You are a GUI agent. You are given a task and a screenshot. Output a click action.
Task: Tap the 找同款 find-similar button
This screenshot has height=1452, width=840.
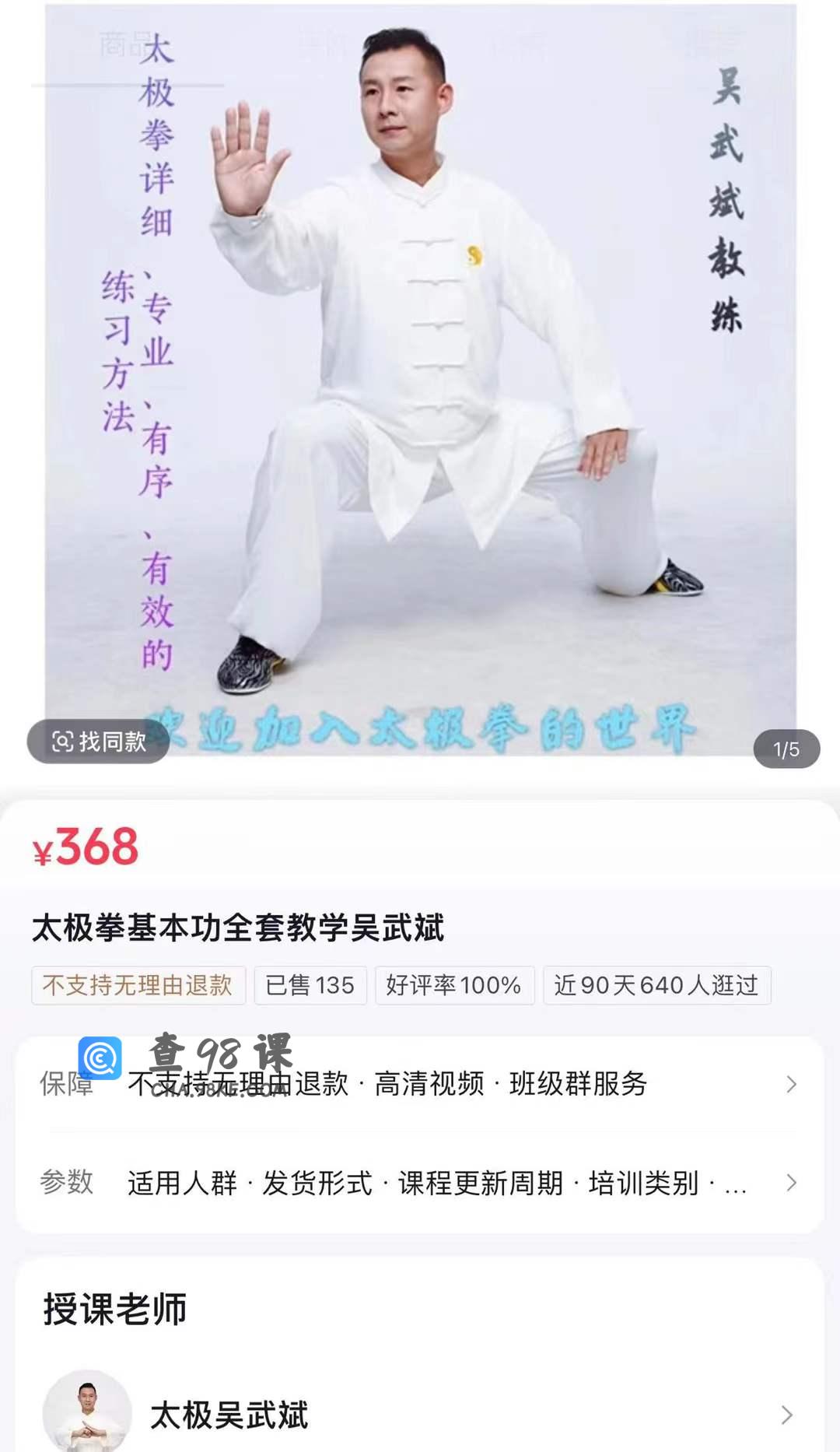(x=99, y=742)
